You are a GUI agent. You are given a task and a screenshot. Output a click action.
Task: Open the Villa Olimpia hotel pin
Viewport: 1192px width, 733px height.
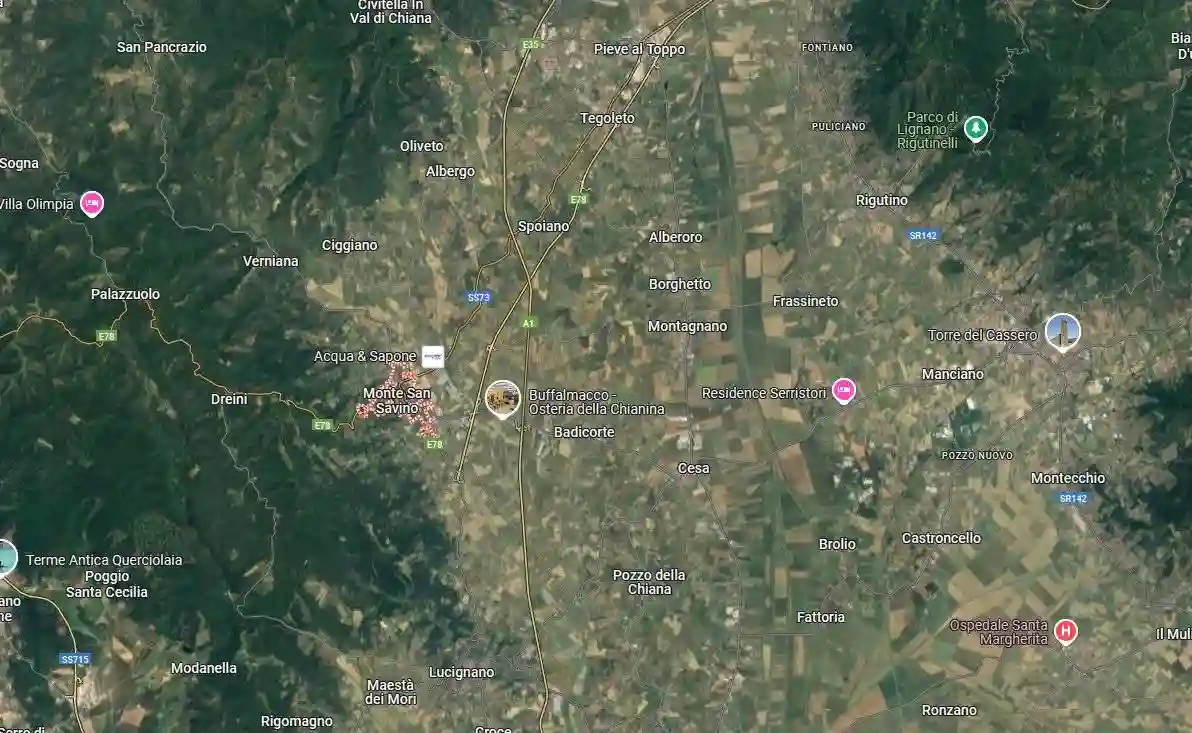[x=92, y=204]
